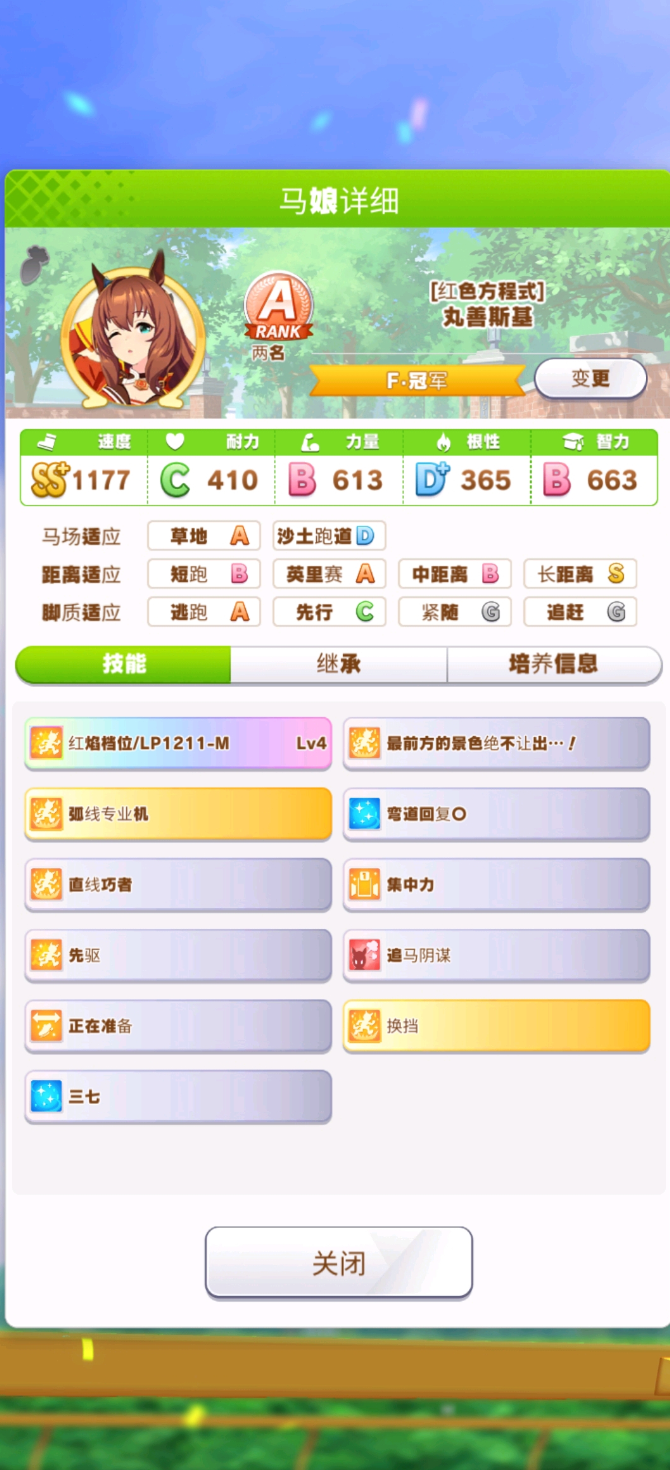This screenshot has height=1470, width=670.
Task: View the 三七 skill details
Action: click(178, 1096)
